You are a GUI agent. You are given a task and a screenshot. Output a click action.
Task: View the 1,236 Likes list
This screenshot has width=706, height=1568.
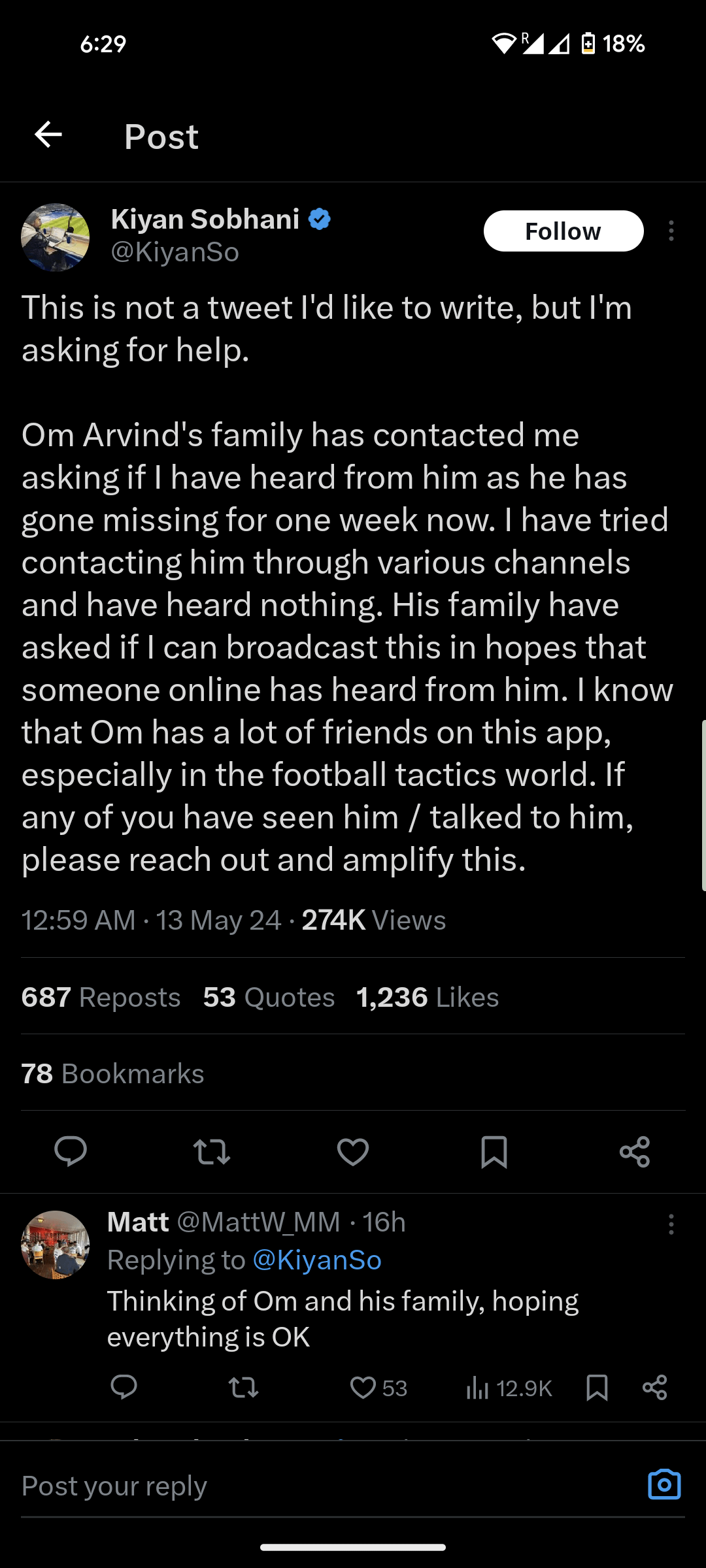coord(428,998)
